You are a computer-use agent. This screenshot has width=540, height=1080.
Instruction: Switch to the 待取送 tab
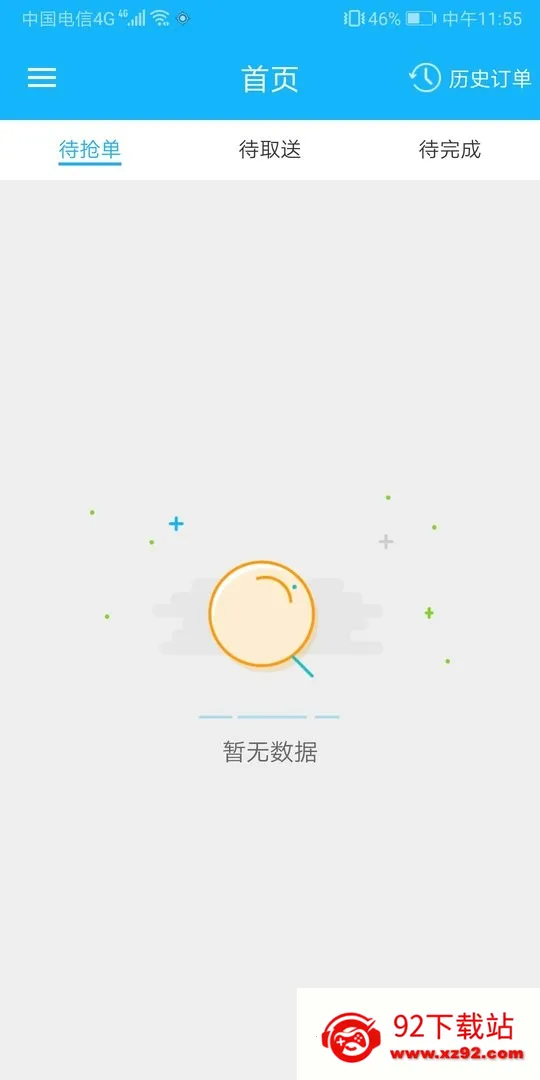click(270, 149)
